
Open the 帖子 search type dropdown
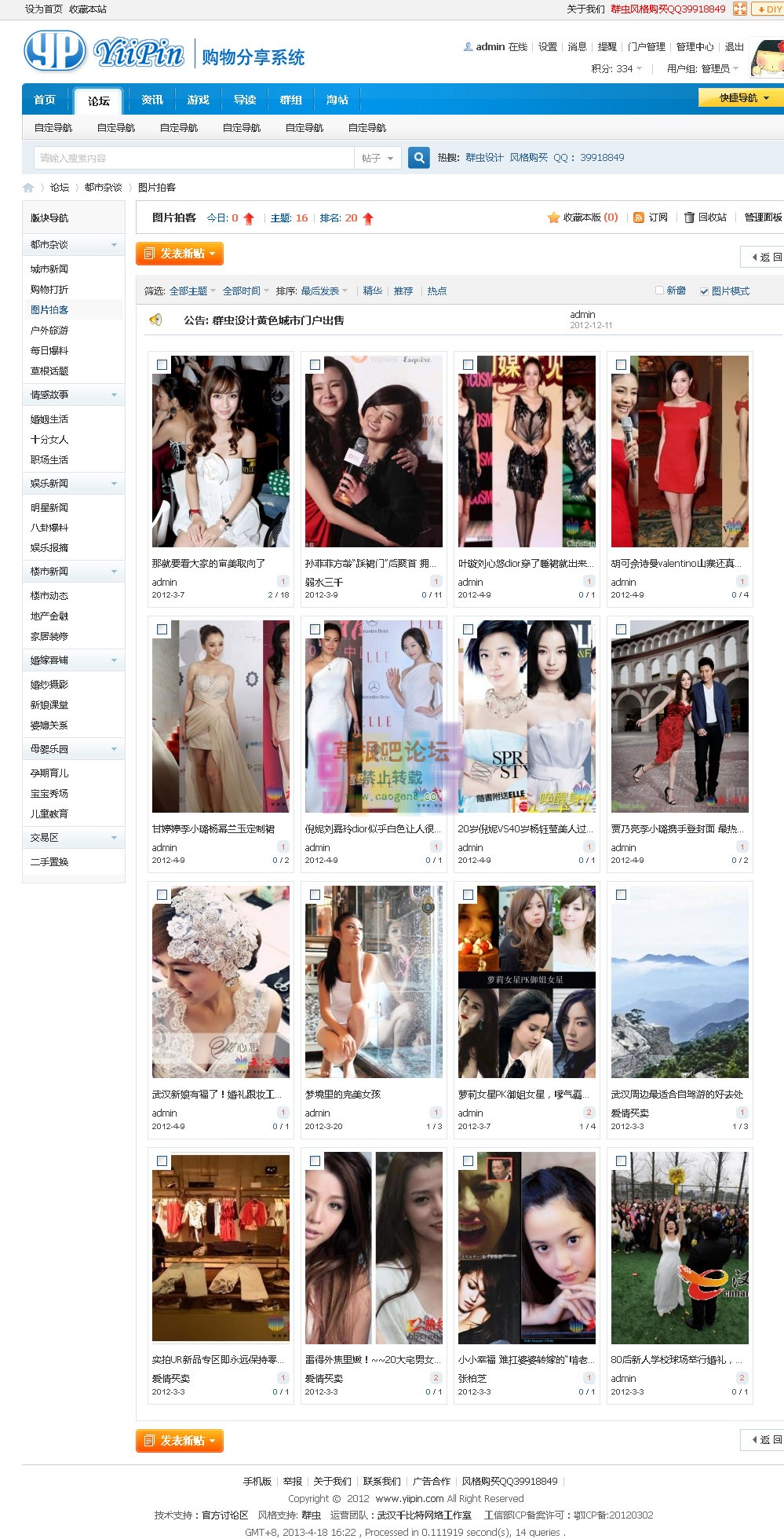tap(378, 158)
